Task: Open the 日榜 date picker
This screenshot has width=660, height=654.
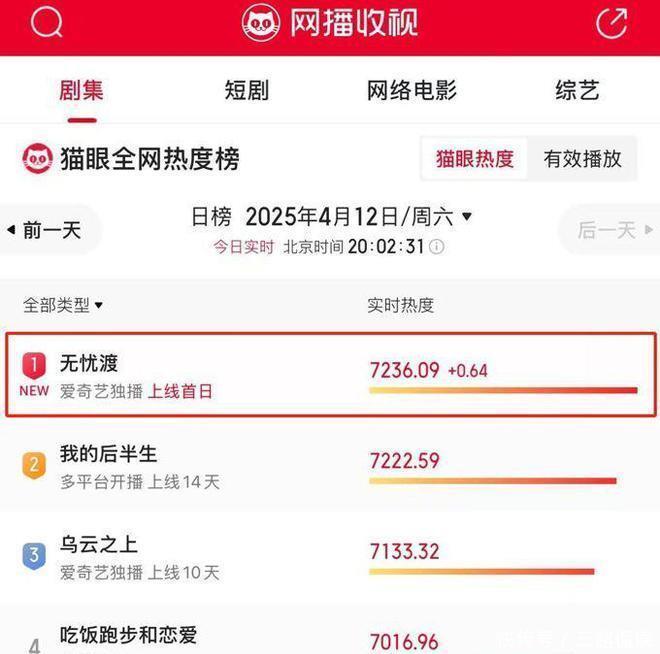Action: click(332, 216)
